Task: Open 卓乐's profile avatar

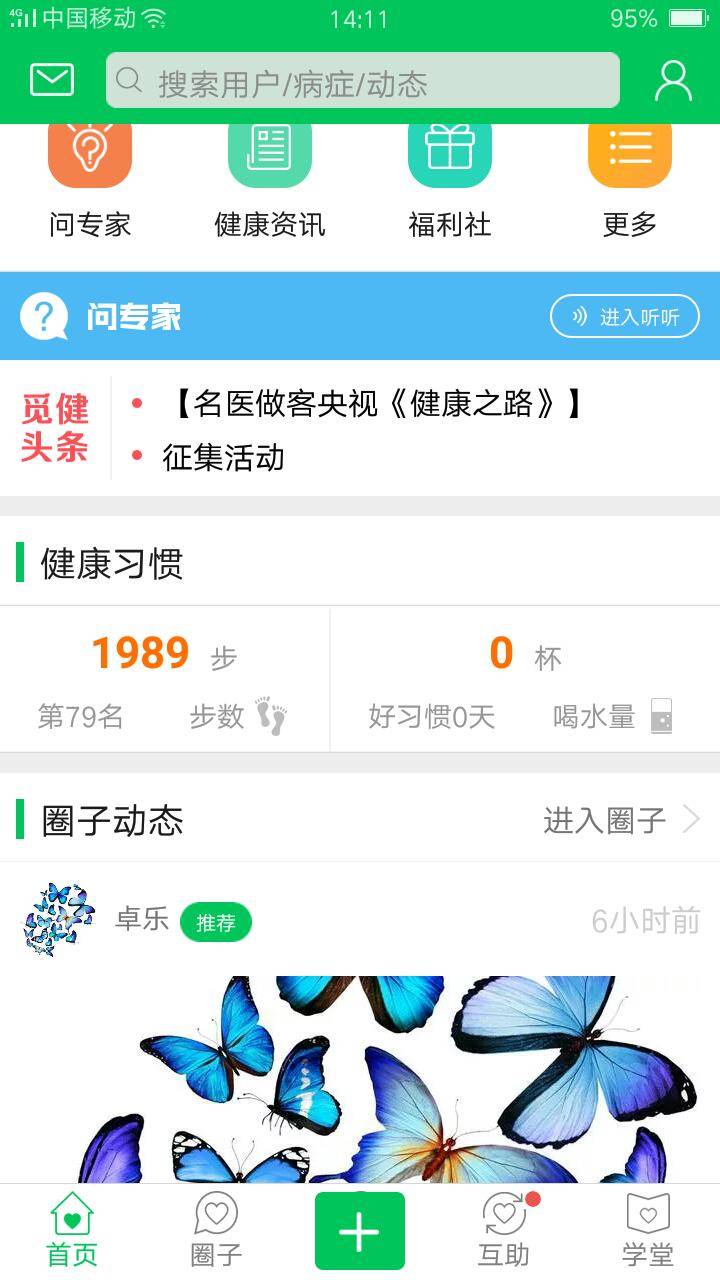Action: [59, 919]
